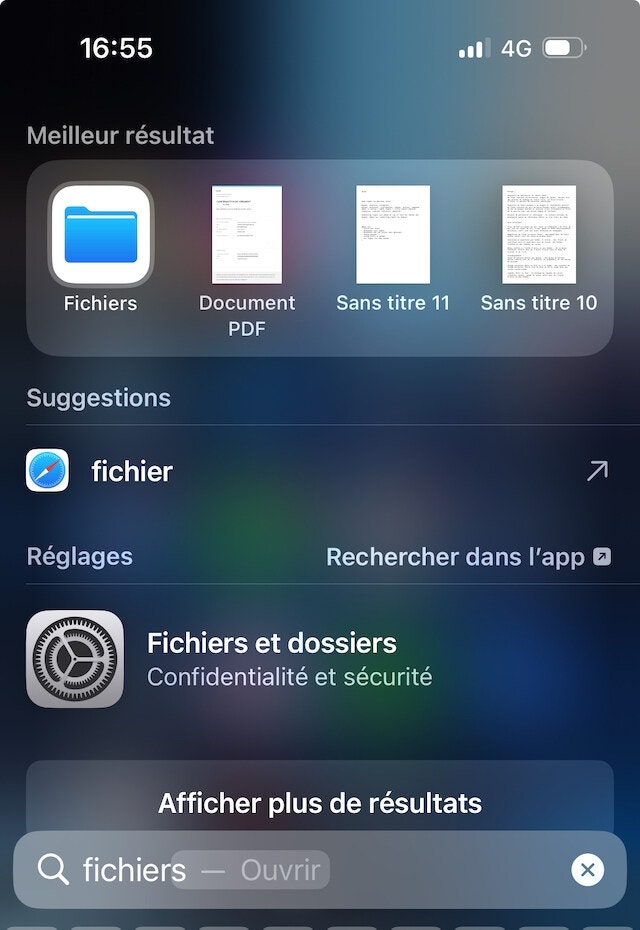Select the "fichier" Safari suggestion
Viewport: 640px width, 930px height.
click(132, 471)
